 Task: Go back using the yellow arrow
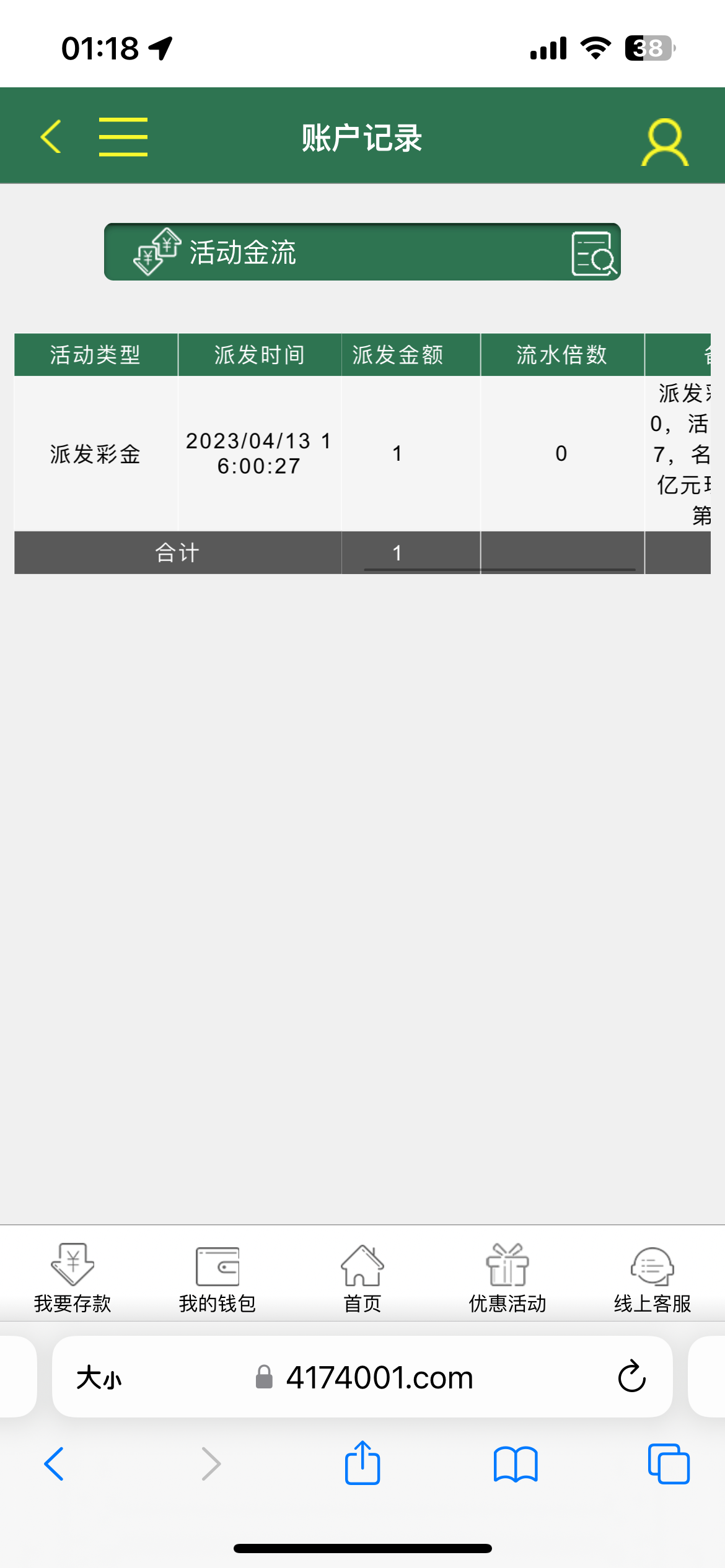(x=51, y=136)
